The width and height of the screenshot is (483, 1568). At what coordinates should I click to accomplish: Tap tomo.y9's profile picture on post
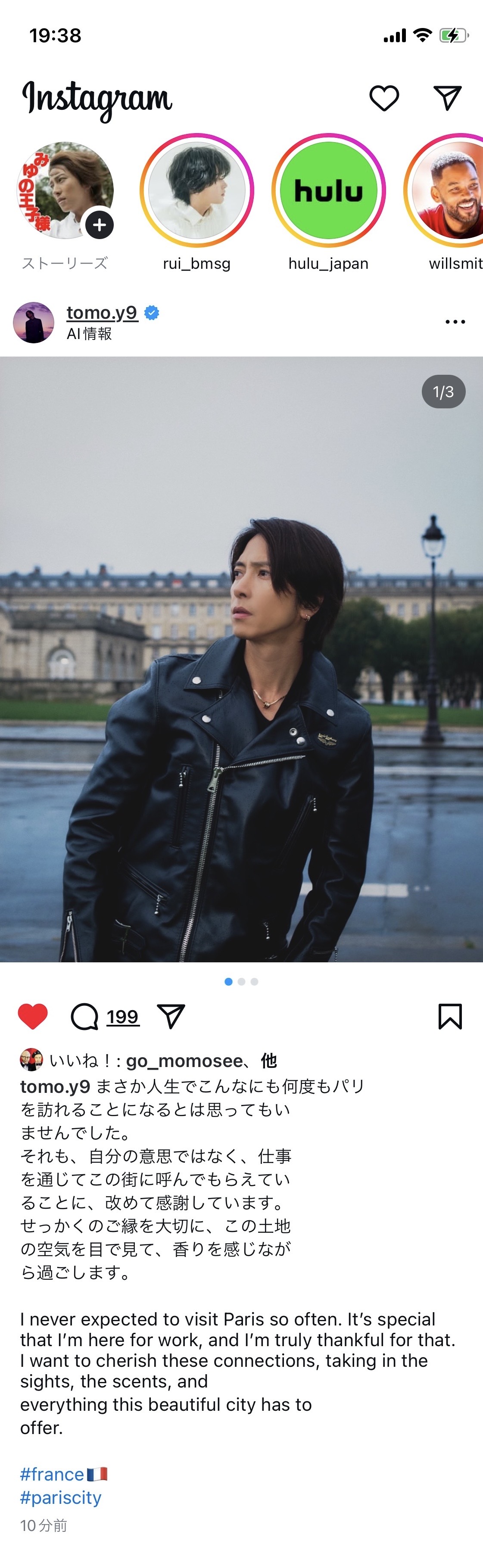click(x=34, y=323)
